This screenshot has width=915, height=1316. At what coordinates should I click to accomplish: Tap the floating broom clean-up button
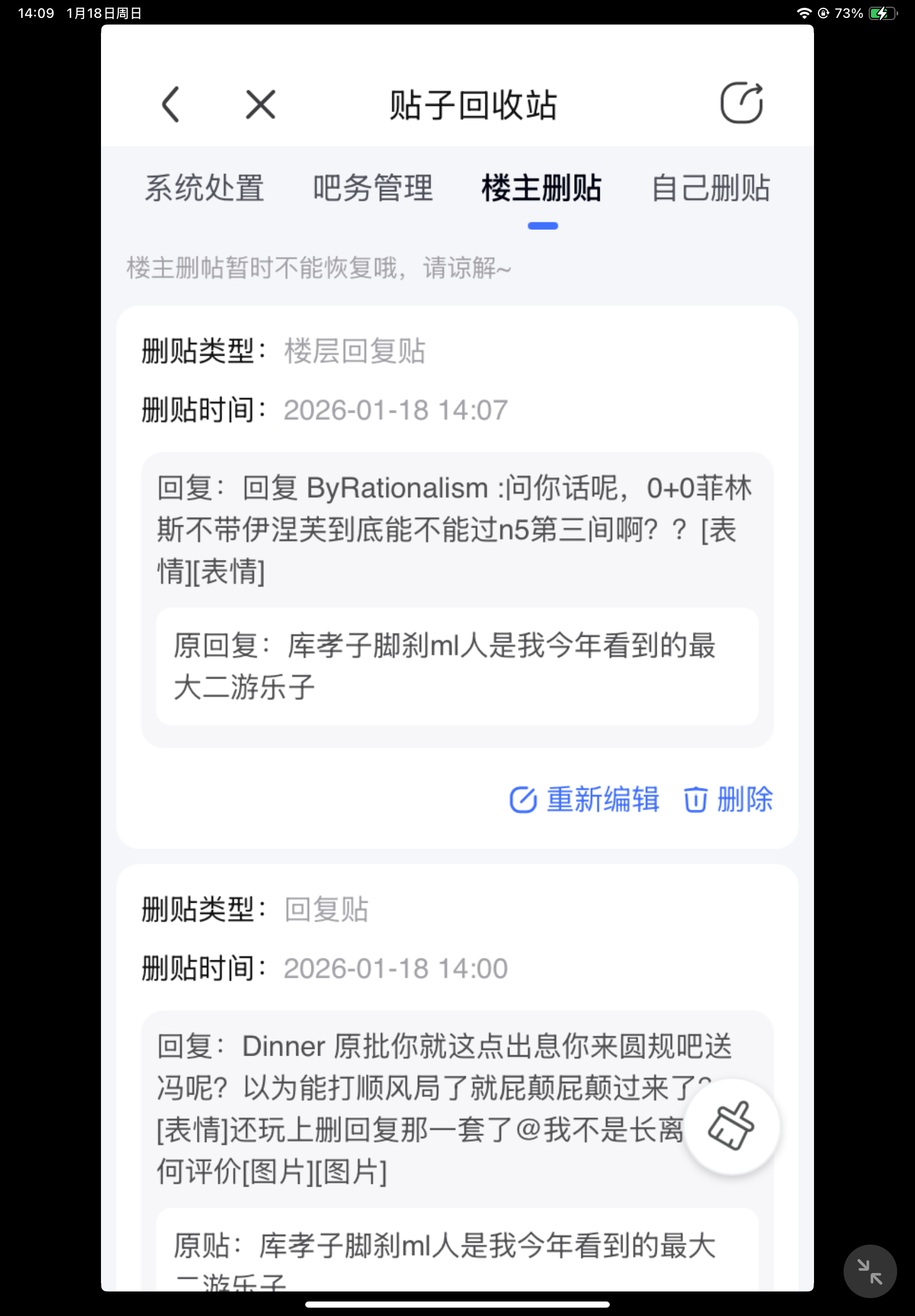pos(731,1126)
